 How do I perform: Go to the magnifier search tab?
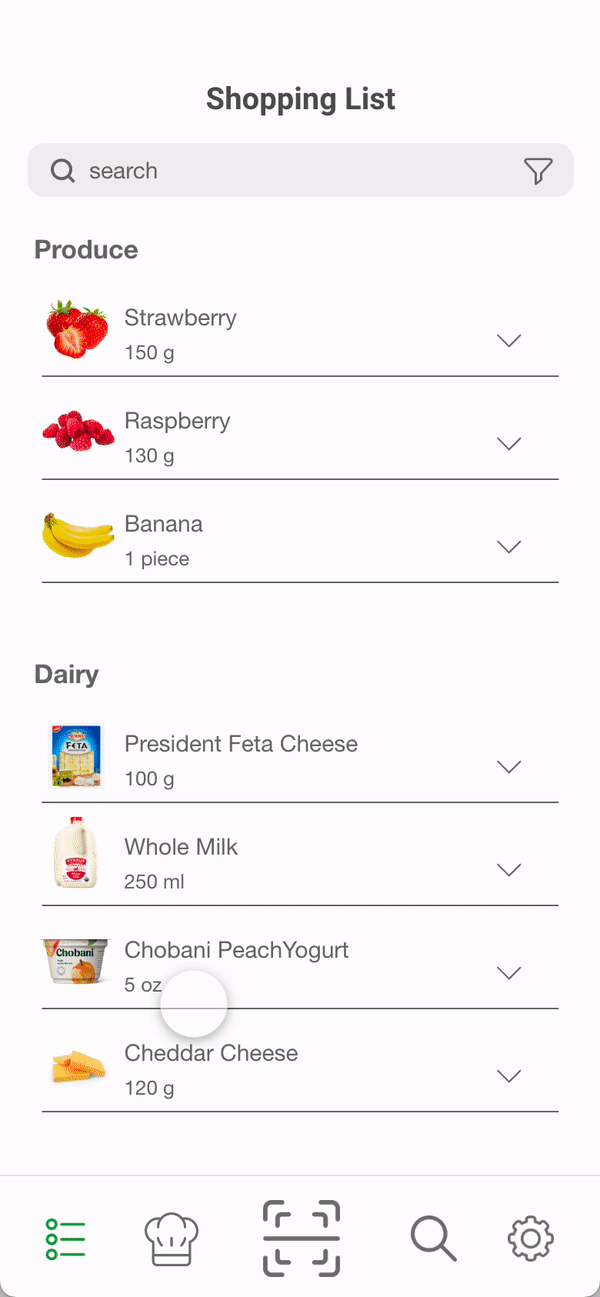[433, 1239]
